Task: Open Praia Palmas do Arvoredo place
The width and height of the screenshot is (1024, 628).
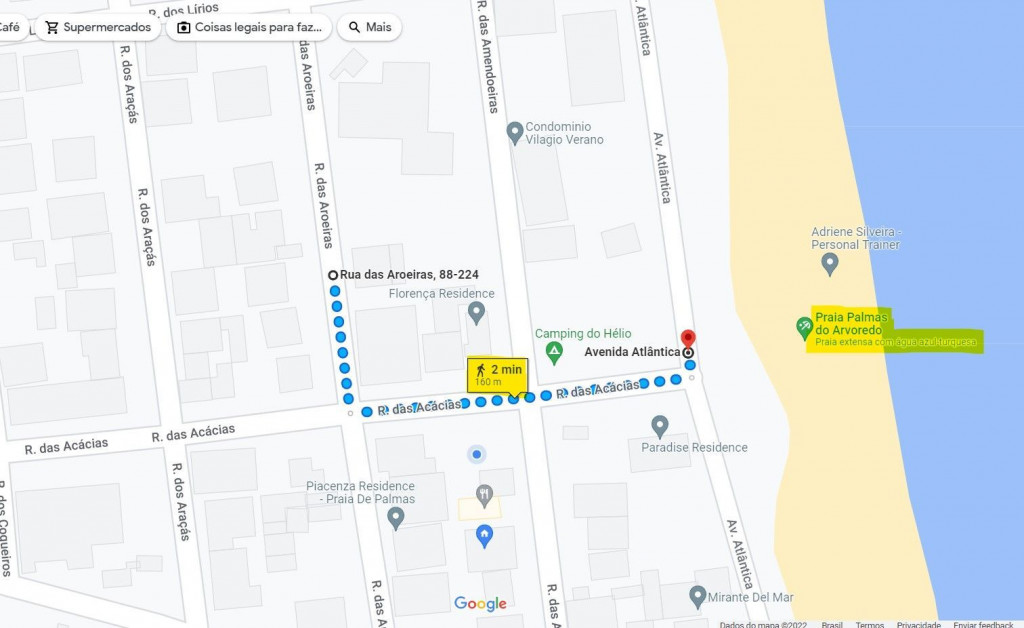Action: pyautogui.click(x=804, y=327)
